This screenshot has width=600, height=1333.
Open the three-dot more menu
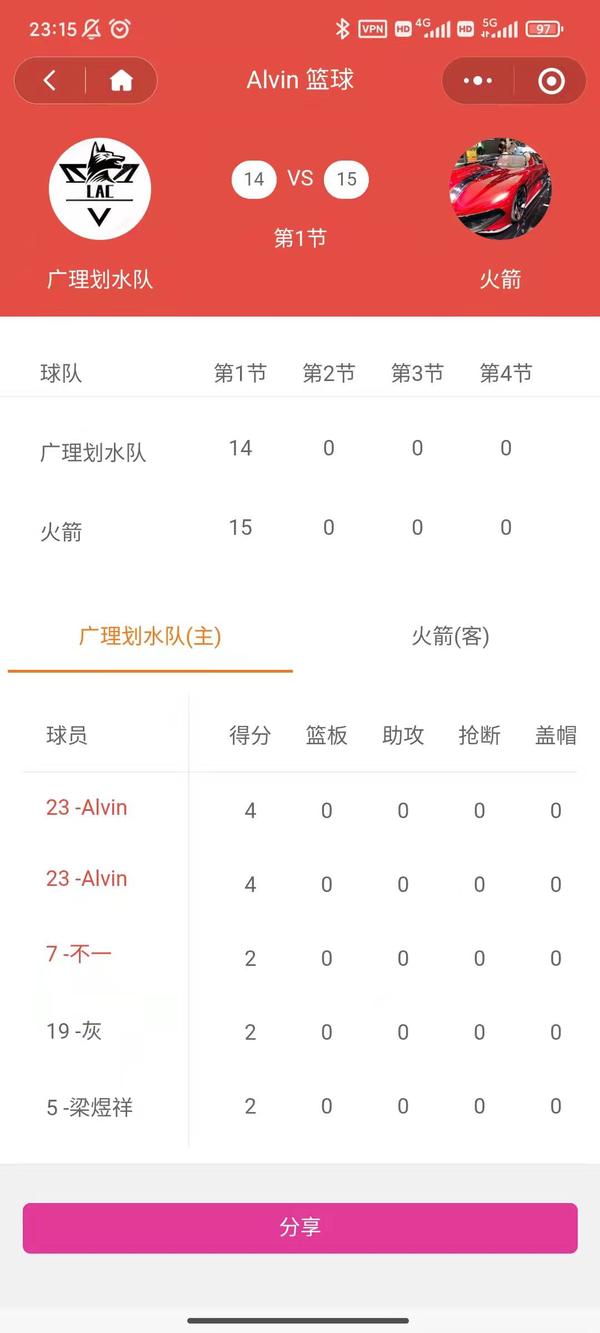coord(479,81)
